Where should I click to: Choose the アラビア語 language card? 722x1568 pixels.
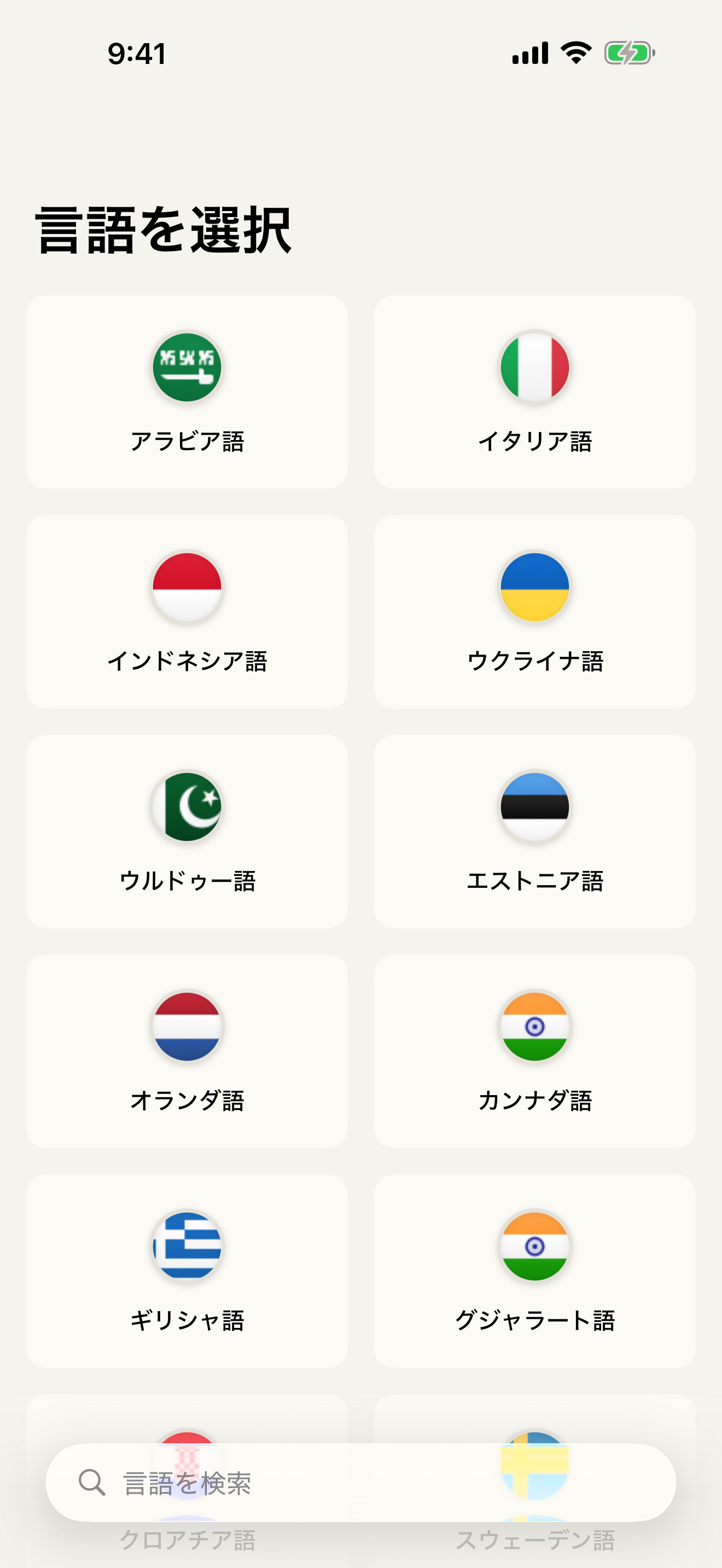(x=187, y=391)
